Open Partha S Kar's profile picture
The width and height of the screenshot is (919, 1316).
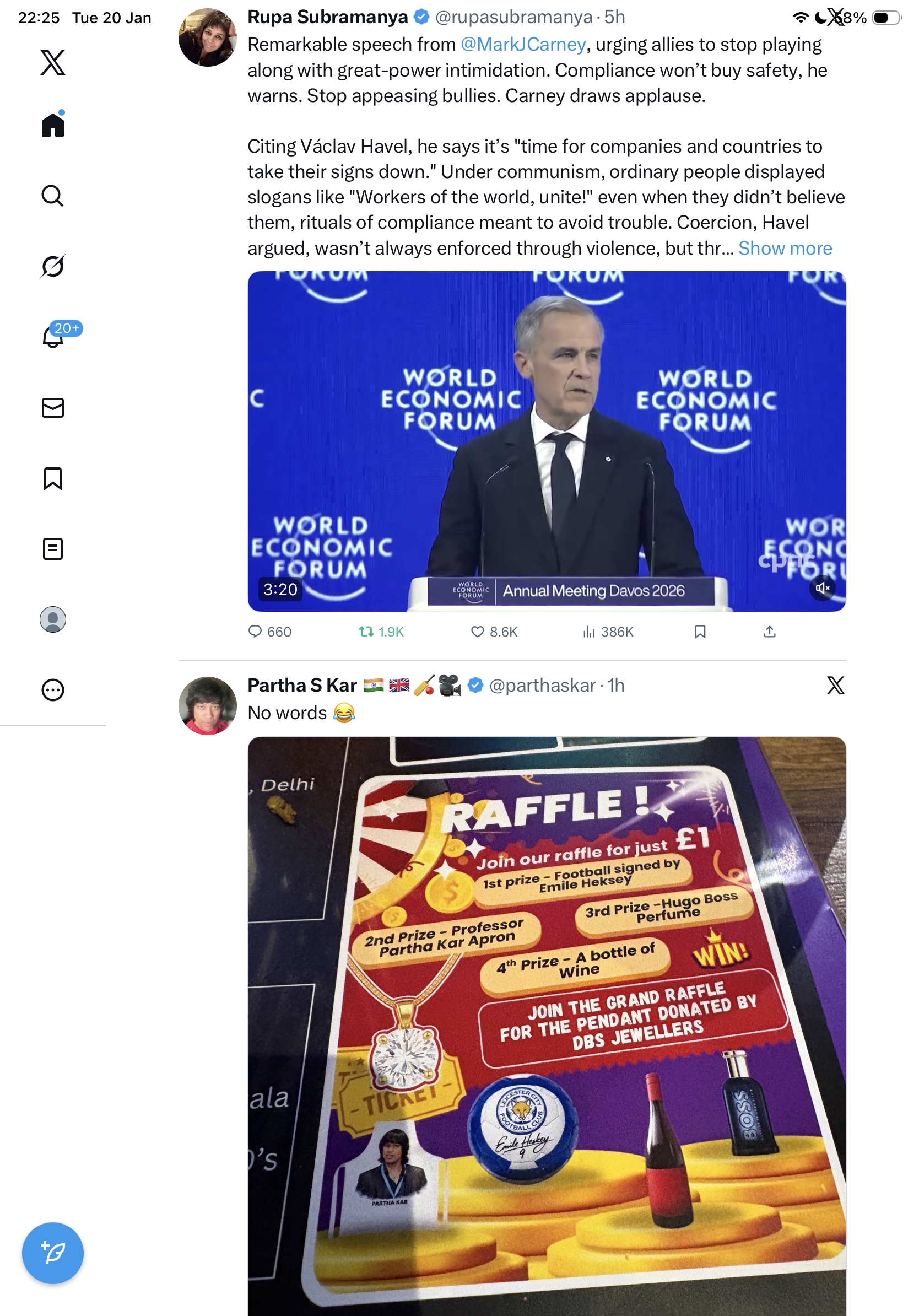coord(207,705)
